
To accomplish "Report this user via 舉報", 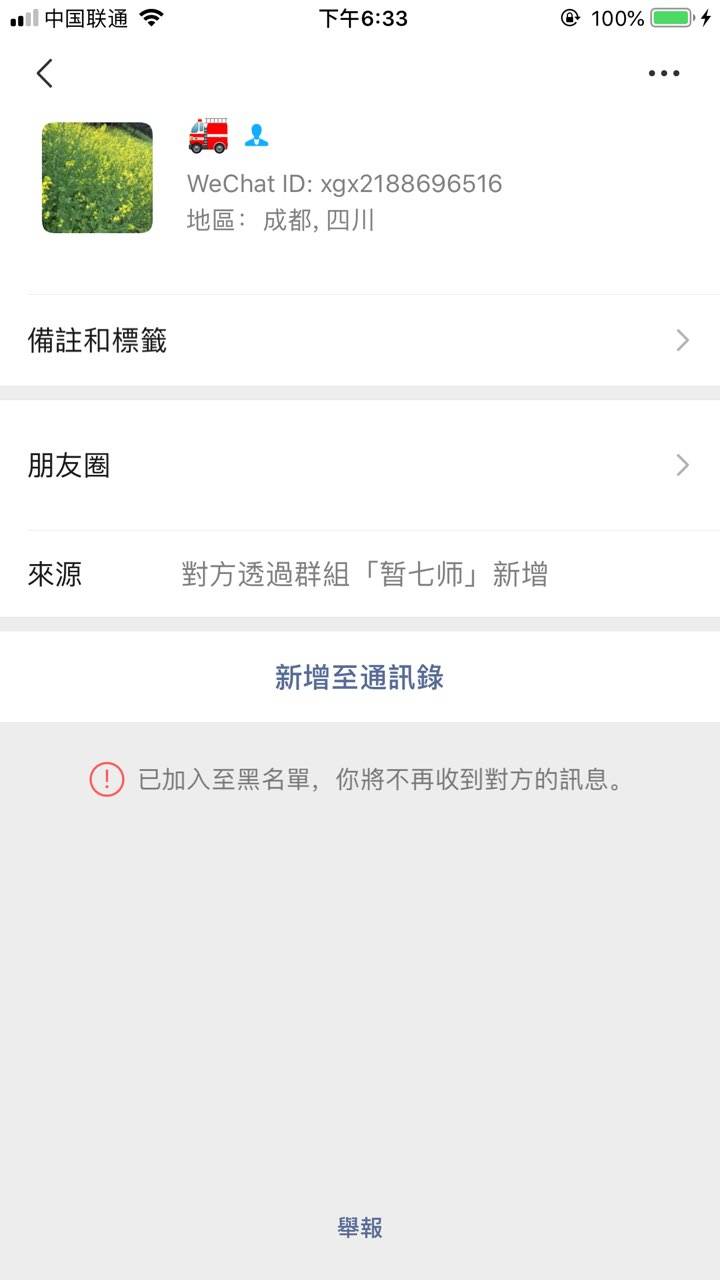I will click(360, 1228).
